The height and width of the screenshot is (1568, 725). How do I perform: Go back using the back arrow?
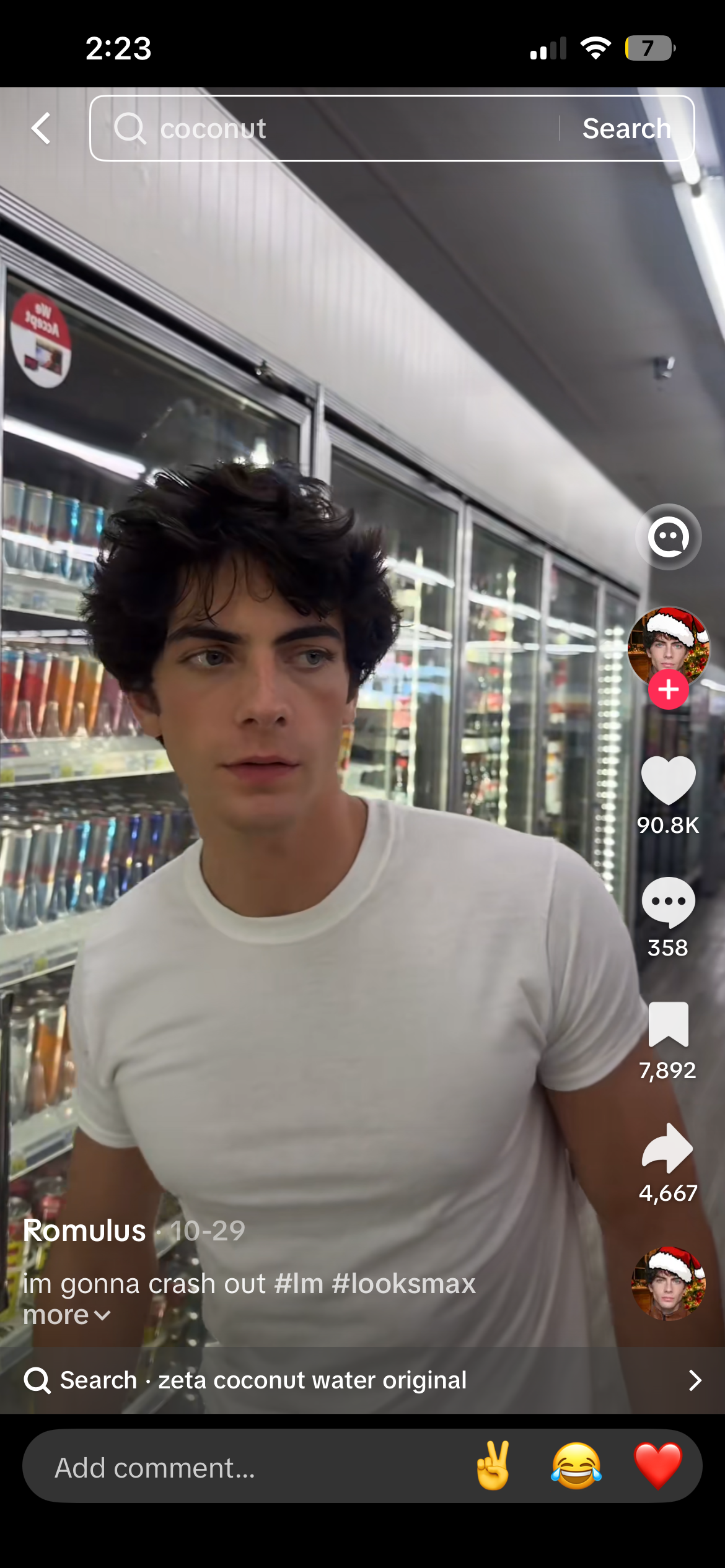click(x=41, y=128)
